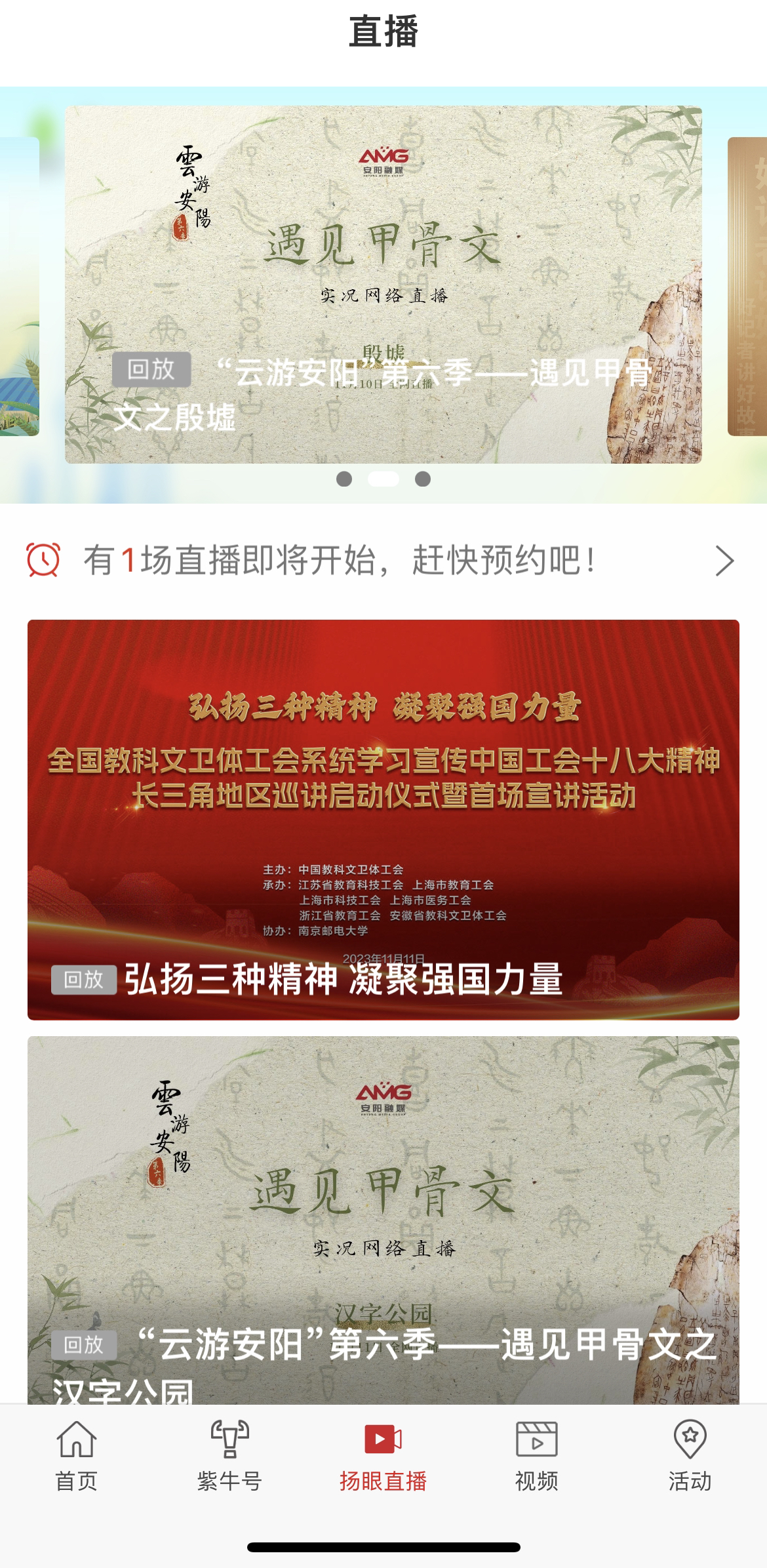Tap the third carousel page dot
The width and height of the screenshot is (767, 1568).
(x=423, y=479)
